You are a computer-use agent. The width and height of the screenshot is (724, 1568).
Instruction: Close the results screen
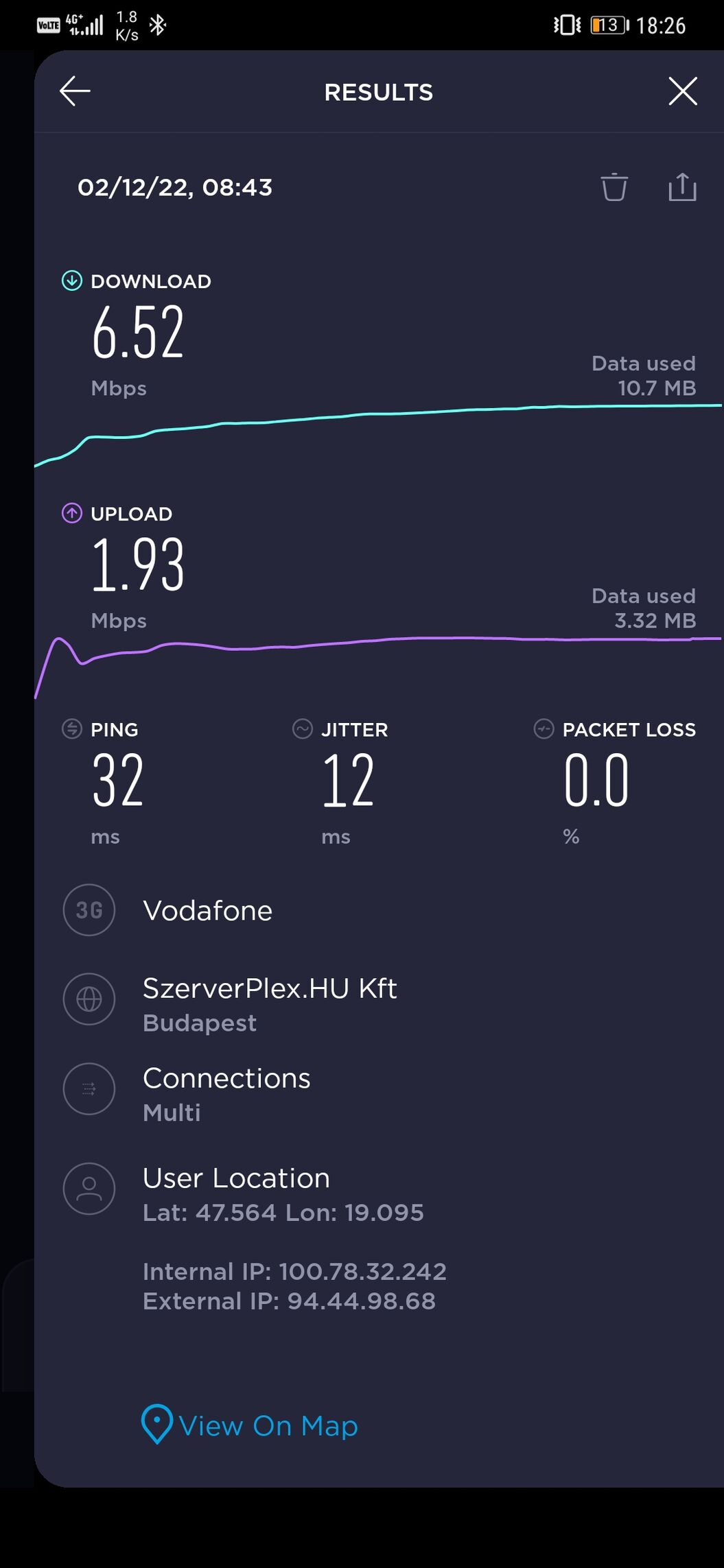click(x=683, y=91)
